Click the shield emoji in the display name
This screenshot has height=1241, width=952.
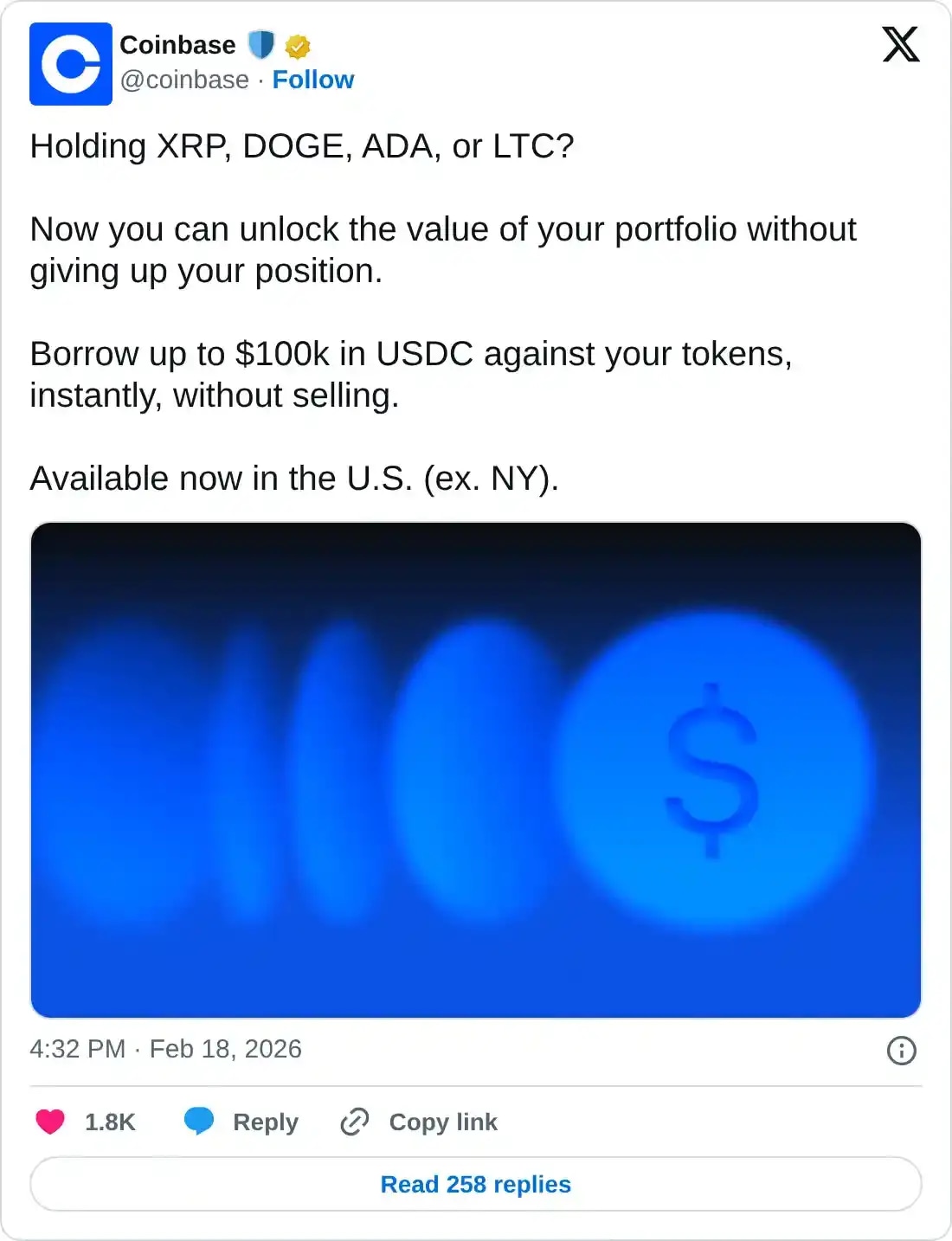(x=262, y=45)
